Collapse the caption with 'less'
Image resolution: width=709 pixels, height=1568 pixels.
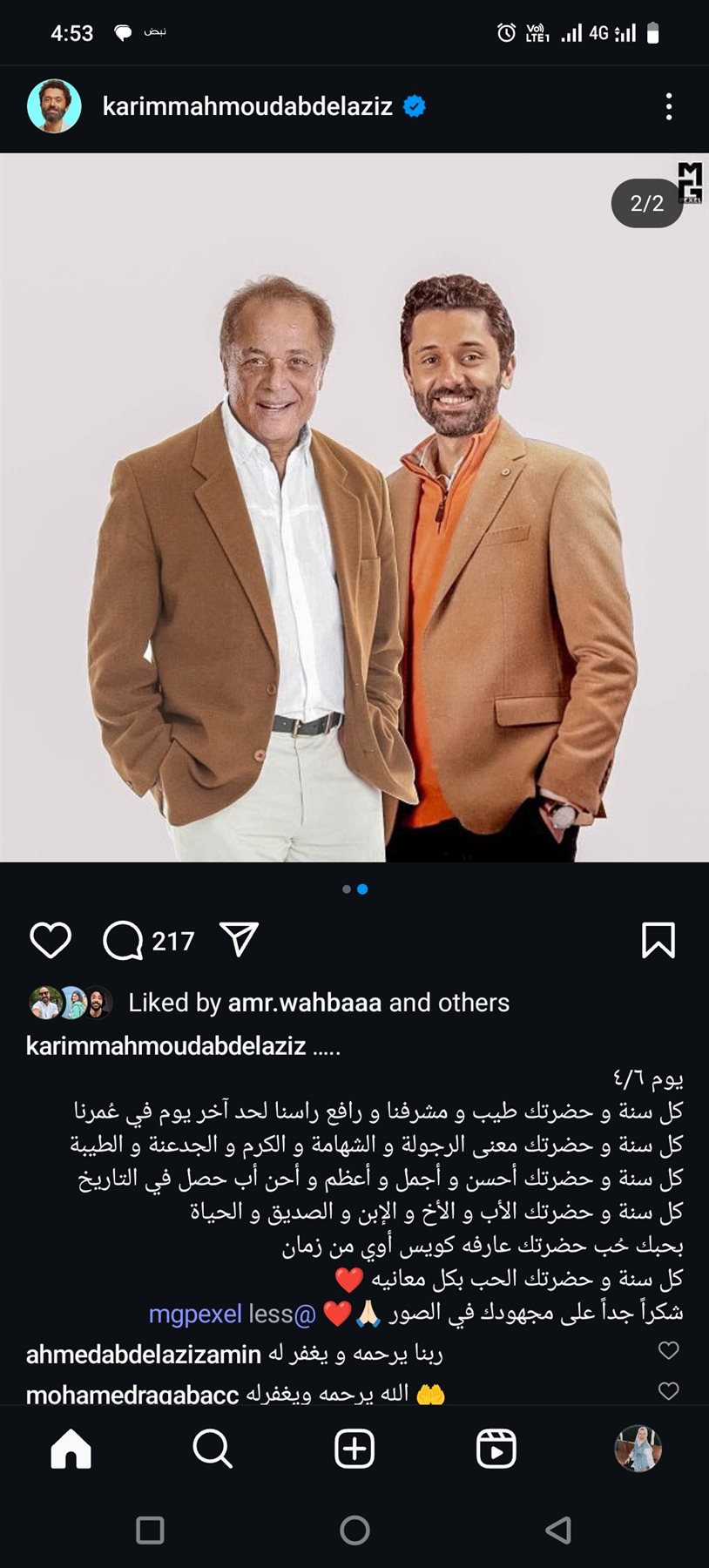pyautogui.click(x=271, y=1314)
